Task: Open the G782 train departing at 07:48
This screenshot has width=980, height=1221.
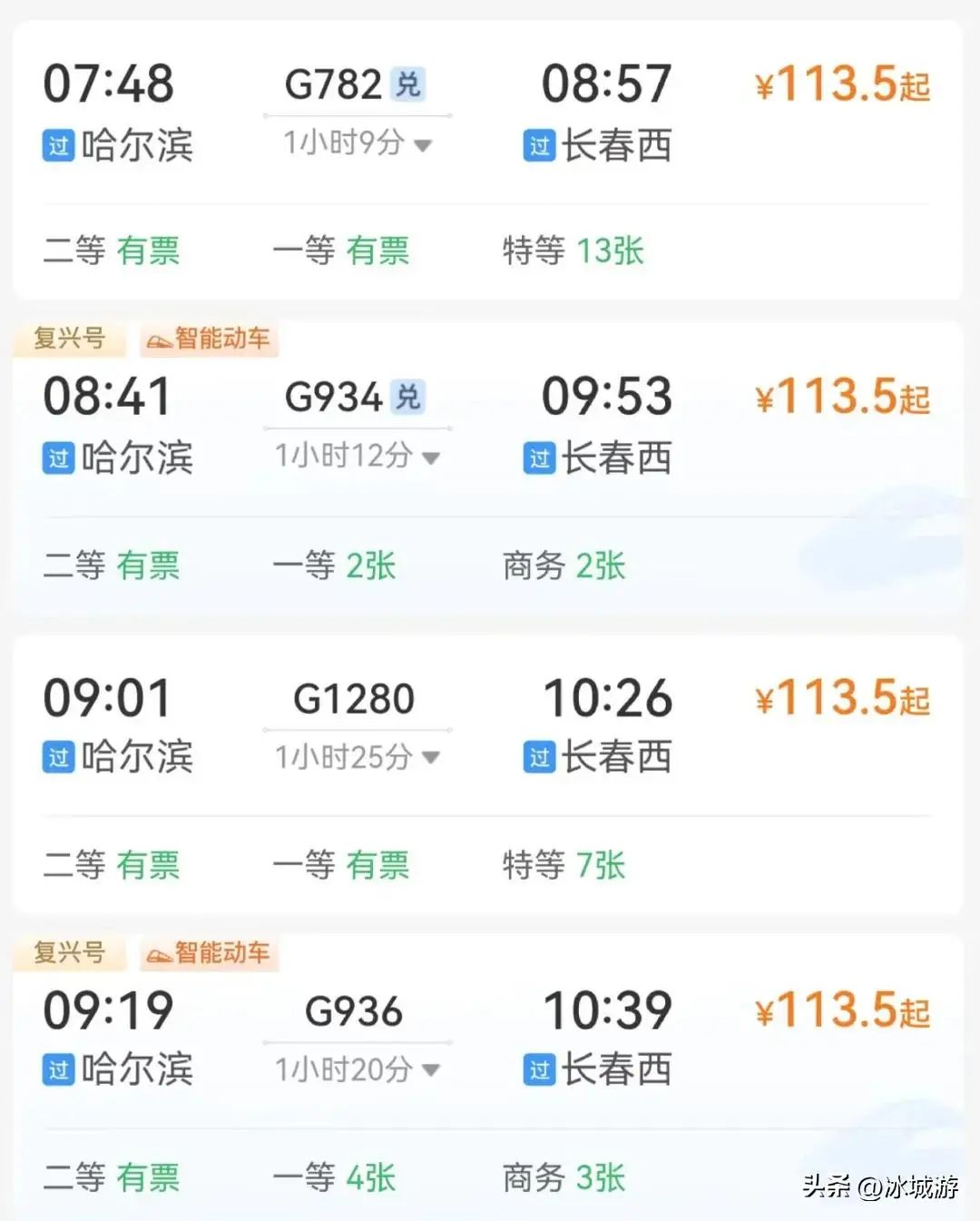Action: pos(334,84)
